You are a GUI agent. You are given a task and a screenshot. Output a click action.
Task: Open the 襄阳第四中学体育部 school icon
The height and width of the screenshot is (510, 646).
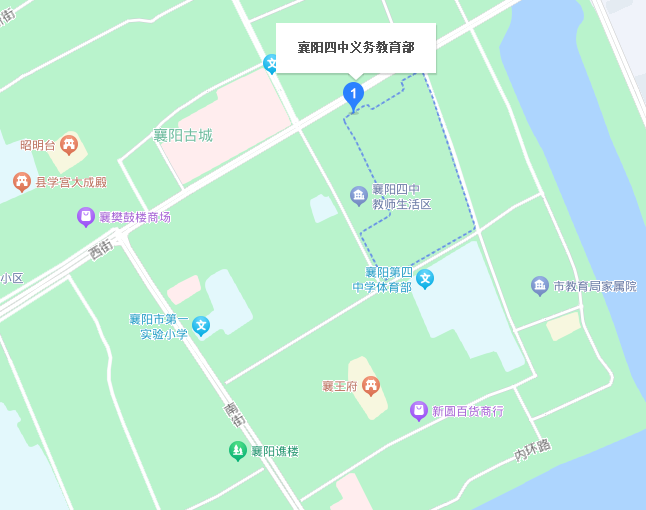point(425,279)
